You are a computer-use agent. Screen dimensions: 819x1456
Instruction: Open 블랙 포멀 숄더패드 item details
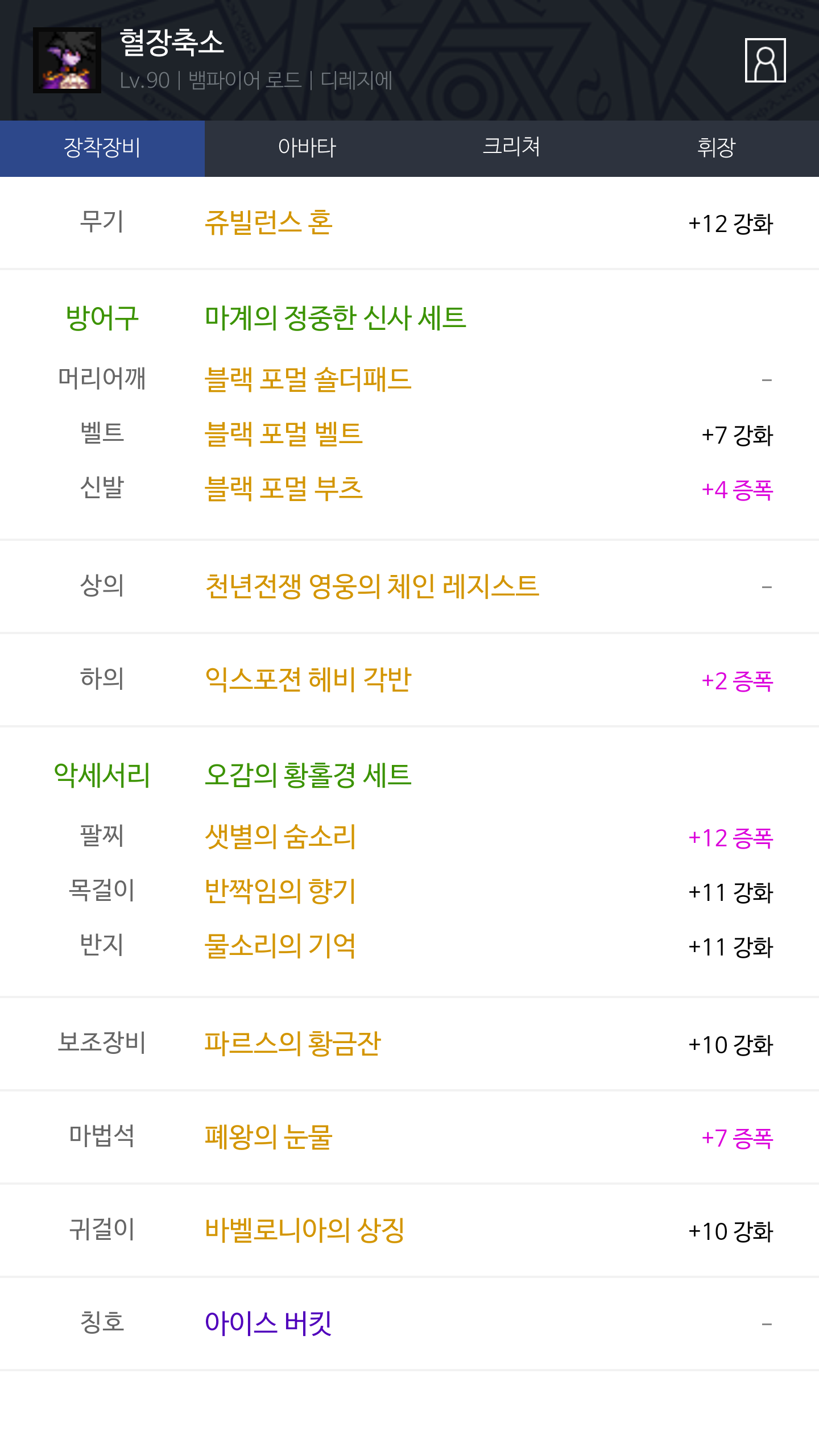(308, 379)
